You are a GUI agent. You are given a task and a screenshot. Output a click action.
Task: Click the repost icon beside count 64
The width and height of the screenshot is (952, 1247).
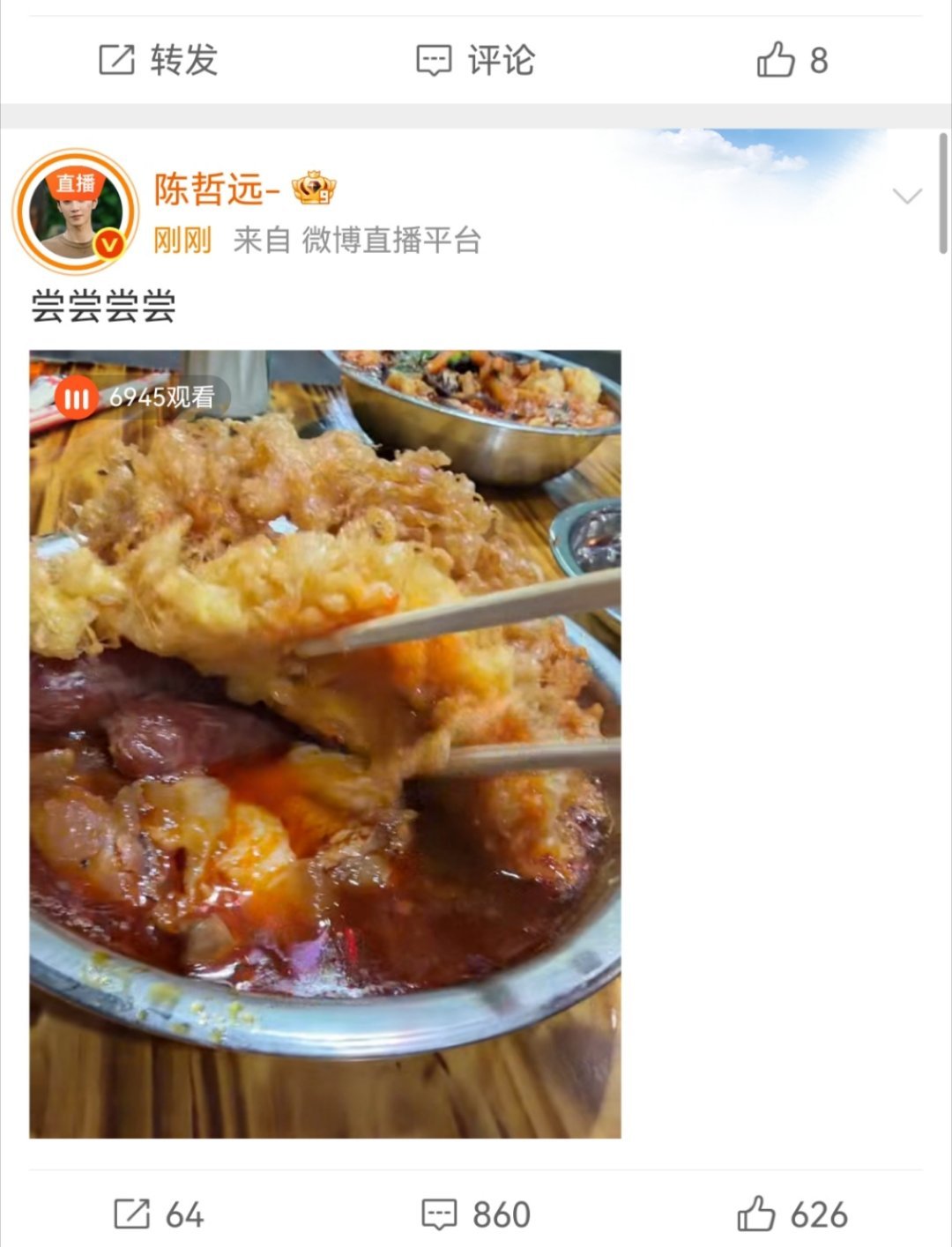[130, 1214]
